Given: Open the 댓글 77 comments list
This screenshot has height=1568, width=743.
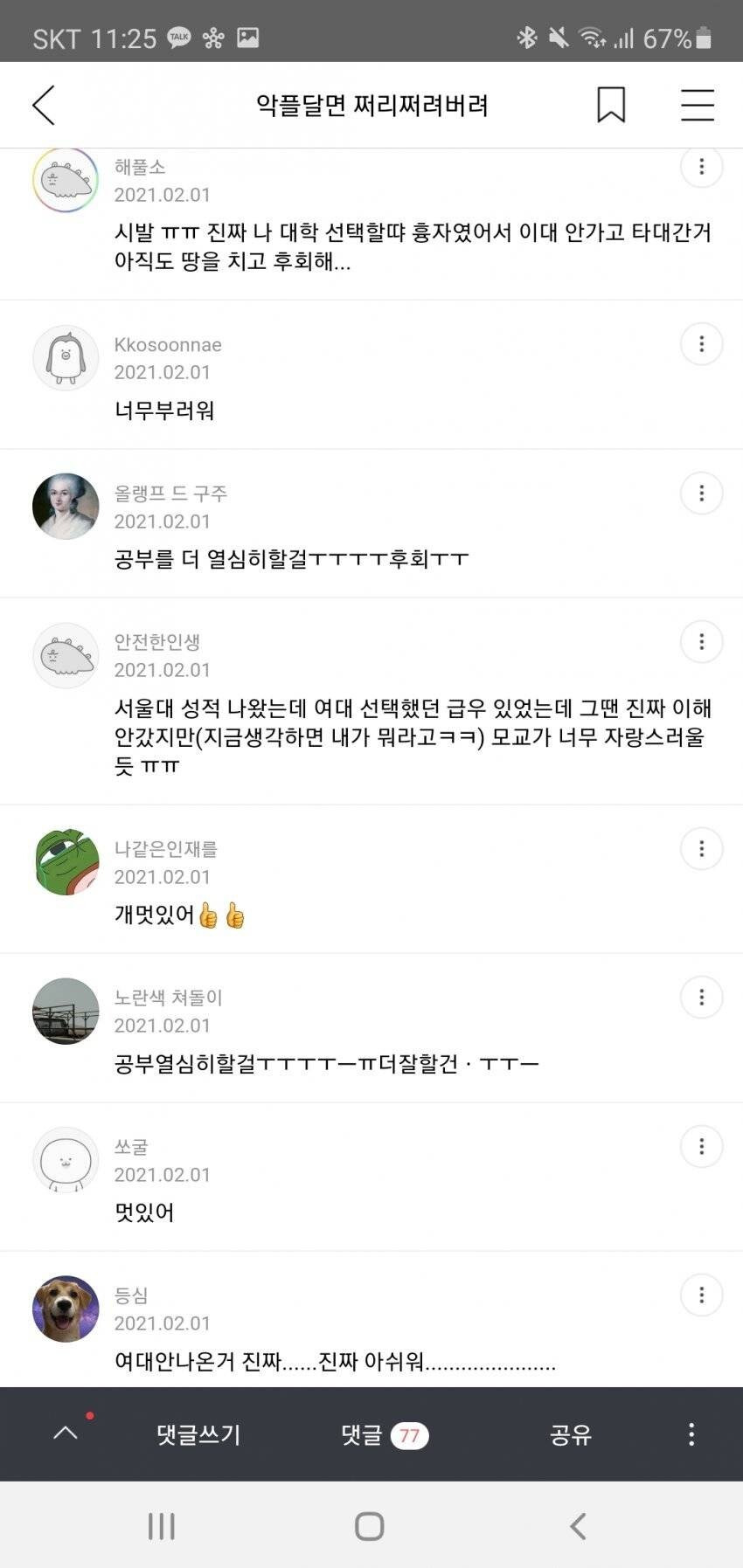Looking at the screenshot, I should point(385,1434).
